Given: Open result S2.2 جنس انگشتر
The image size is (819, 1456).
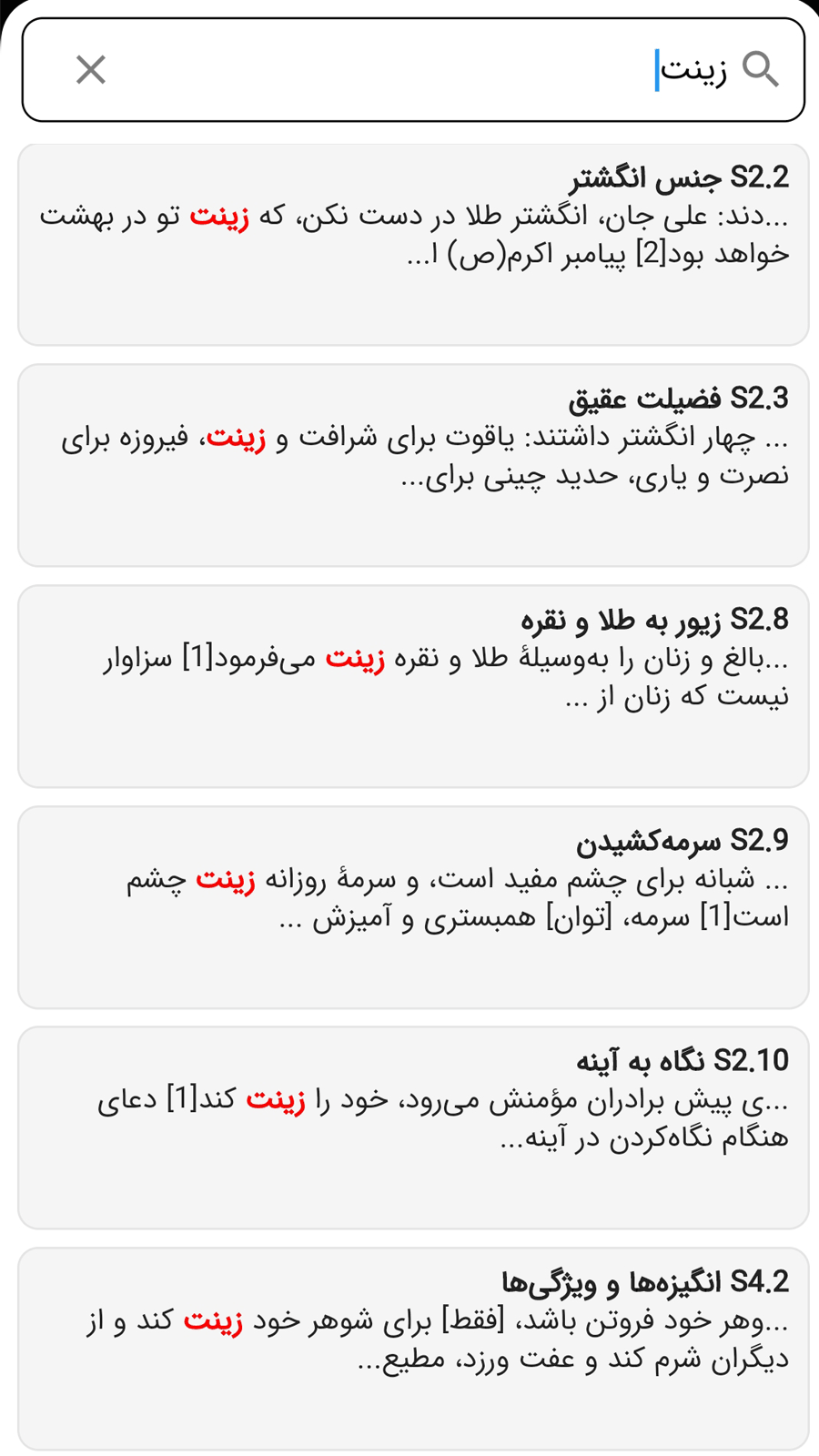Looking at the screenshot, I should (x=413, y=244).
